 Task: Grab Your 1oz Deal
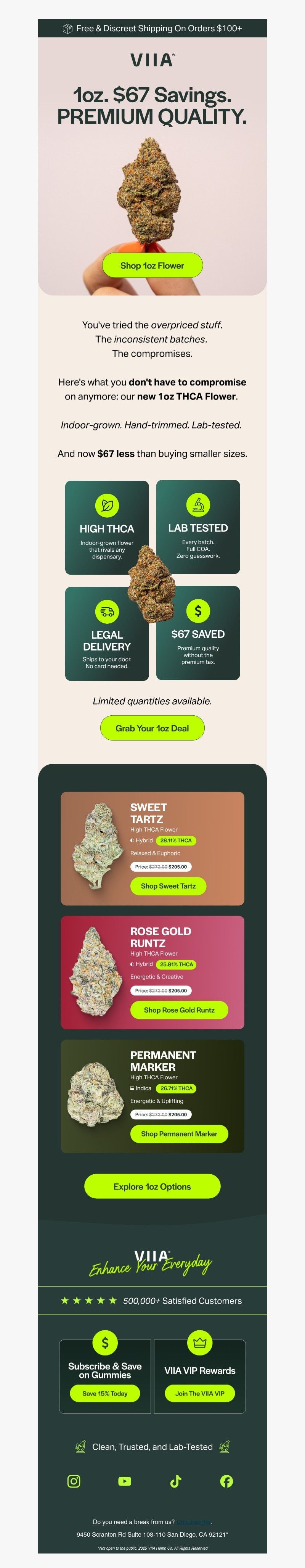[x=152, y=728]
